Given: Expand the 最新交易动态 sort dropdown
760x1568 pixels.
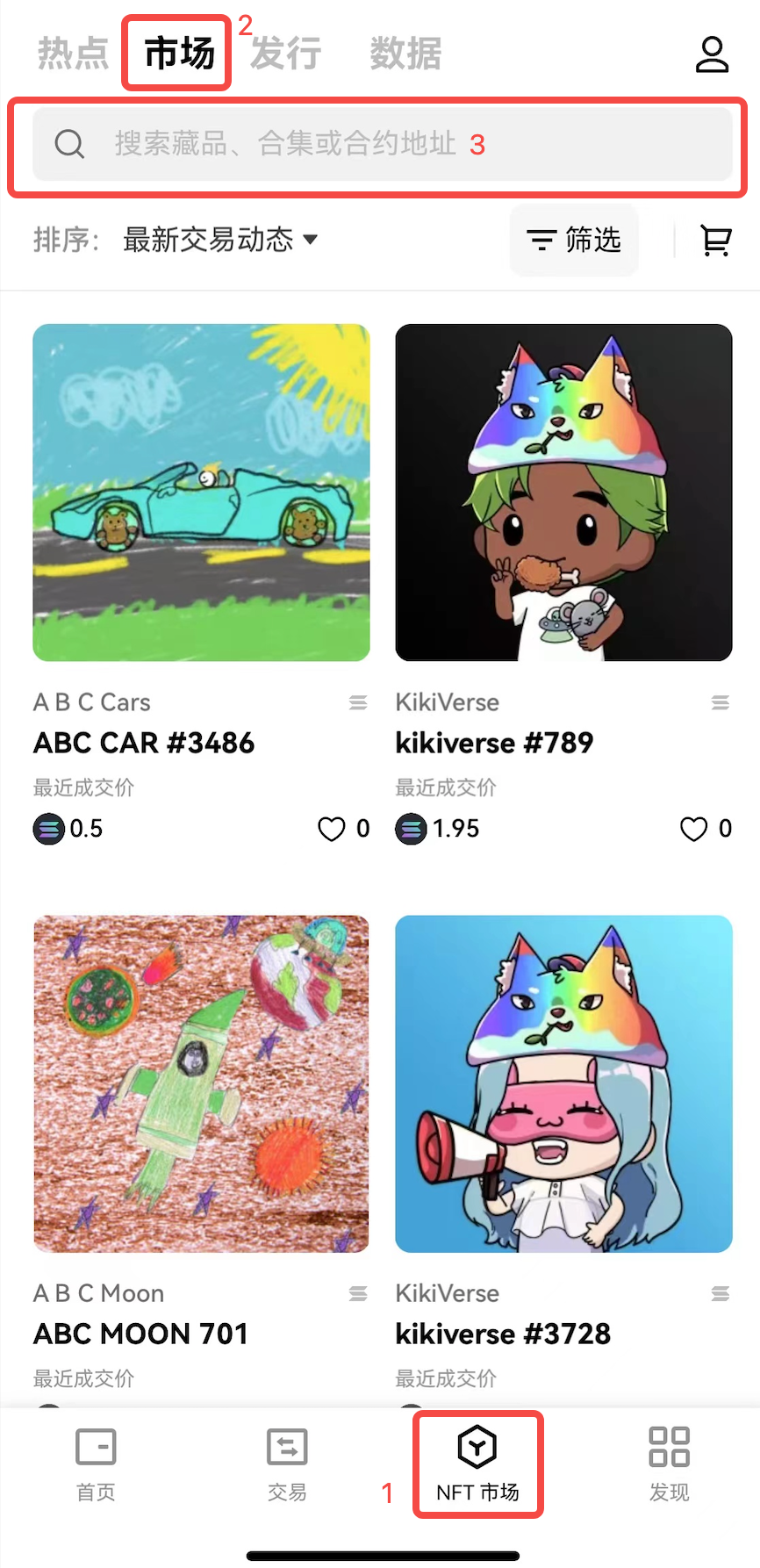Looking at the screenshot, I should [x=219, y=240].
